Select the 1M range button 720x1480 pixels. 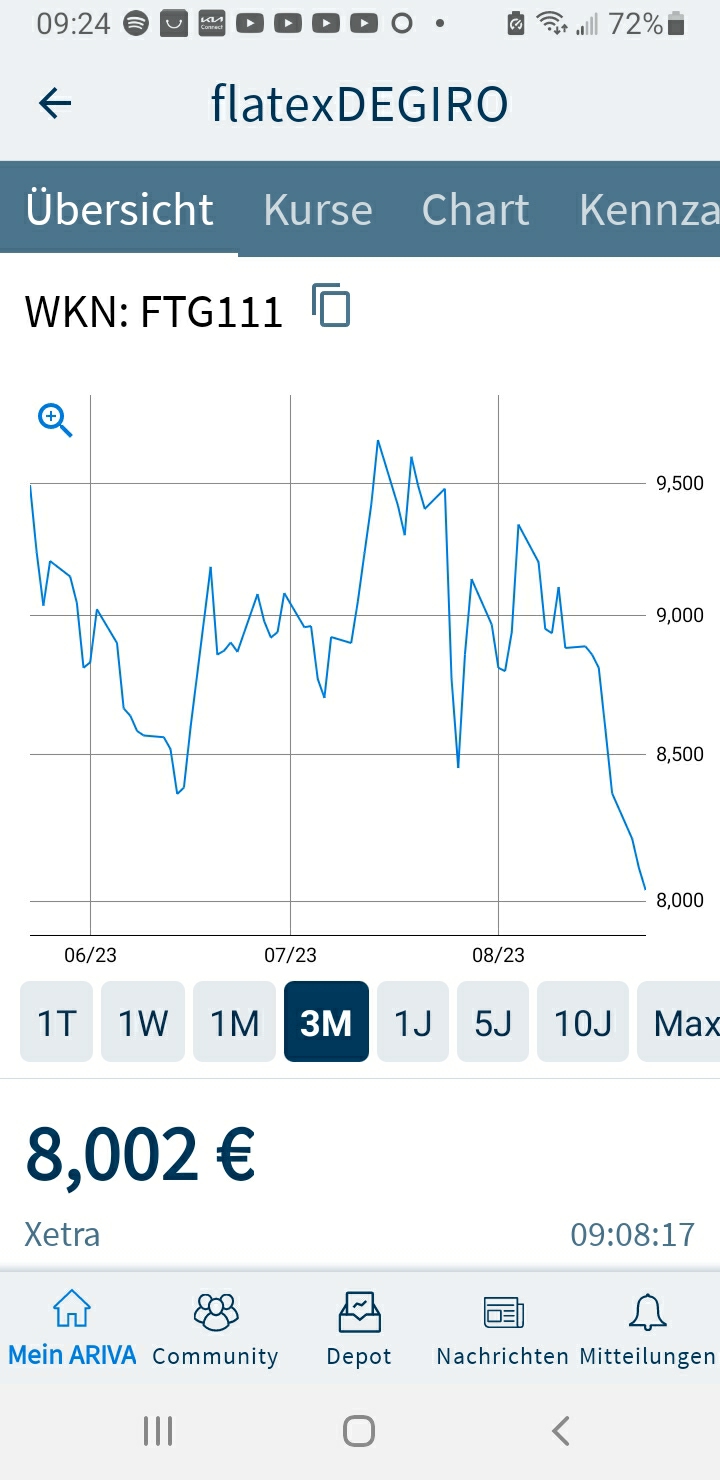[x=233, y=1021]
